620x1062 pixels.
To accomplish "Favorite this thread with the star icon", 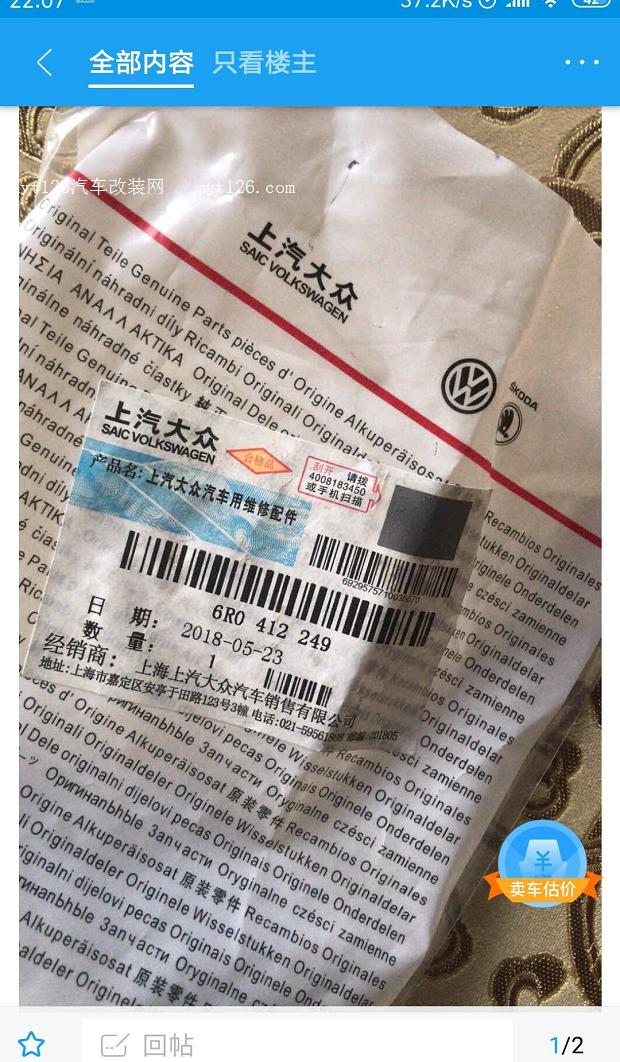I will click(x=32, y=1045).
